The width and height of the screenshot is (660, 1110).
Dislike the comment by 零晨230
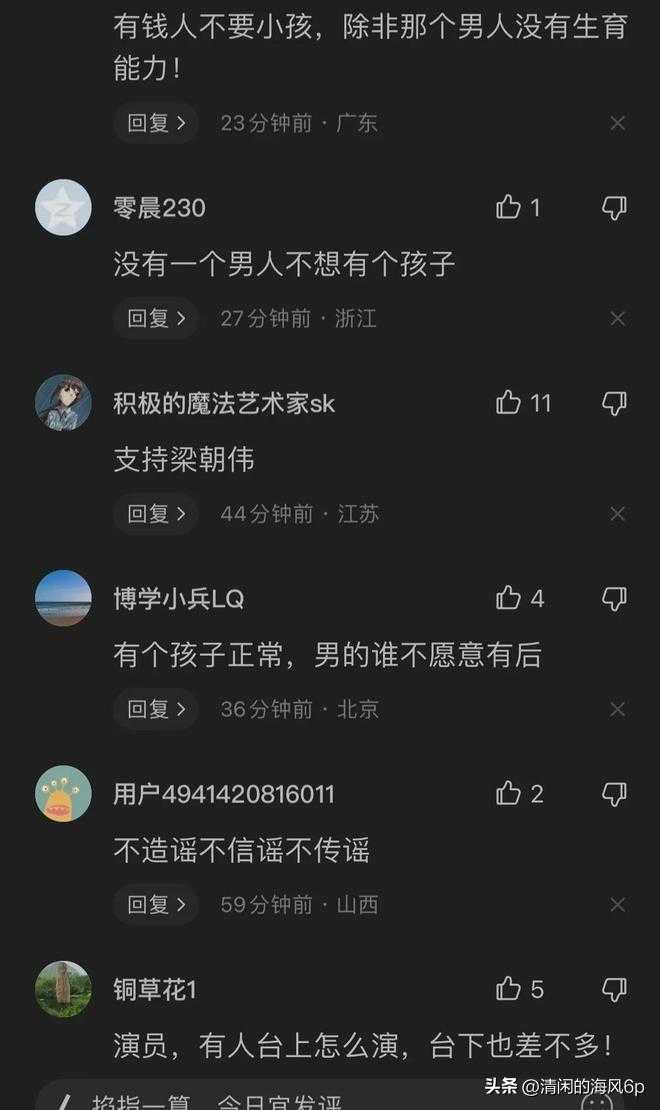point(614,208)
